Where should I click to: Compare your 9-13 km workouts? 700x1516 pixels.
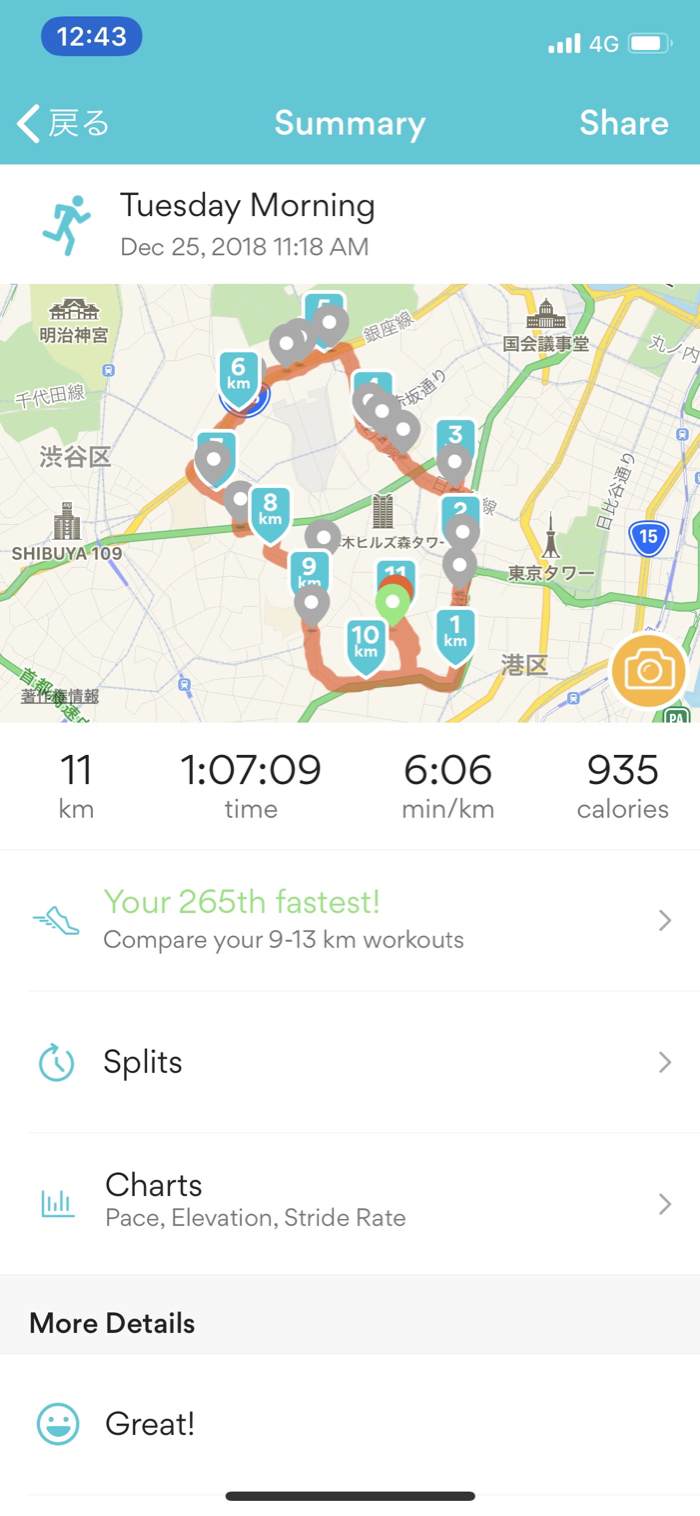pos(350,920)
